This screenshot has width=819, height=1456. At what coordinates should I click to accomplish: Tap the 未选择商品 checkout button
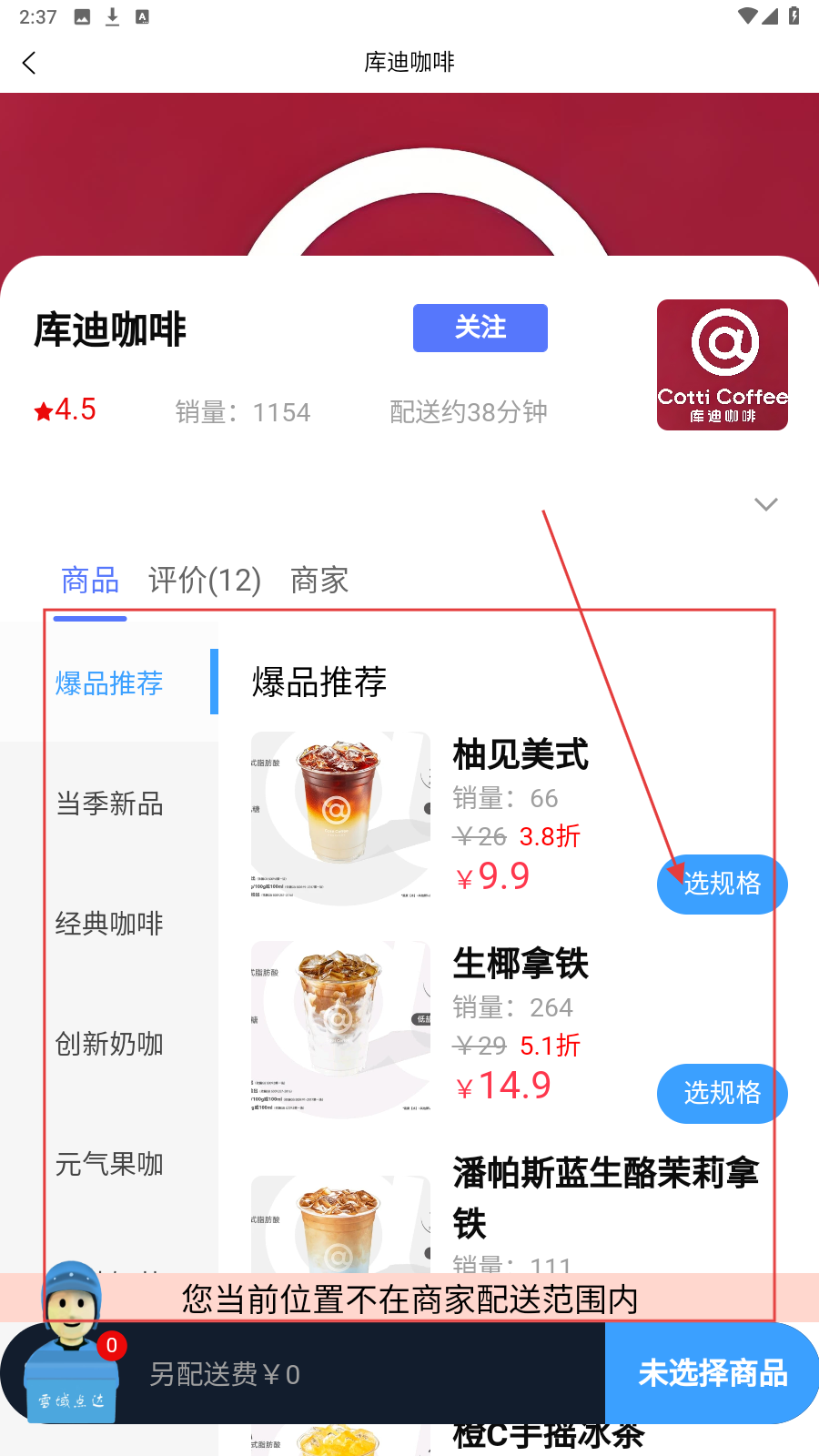click(x=712, y=1373)
